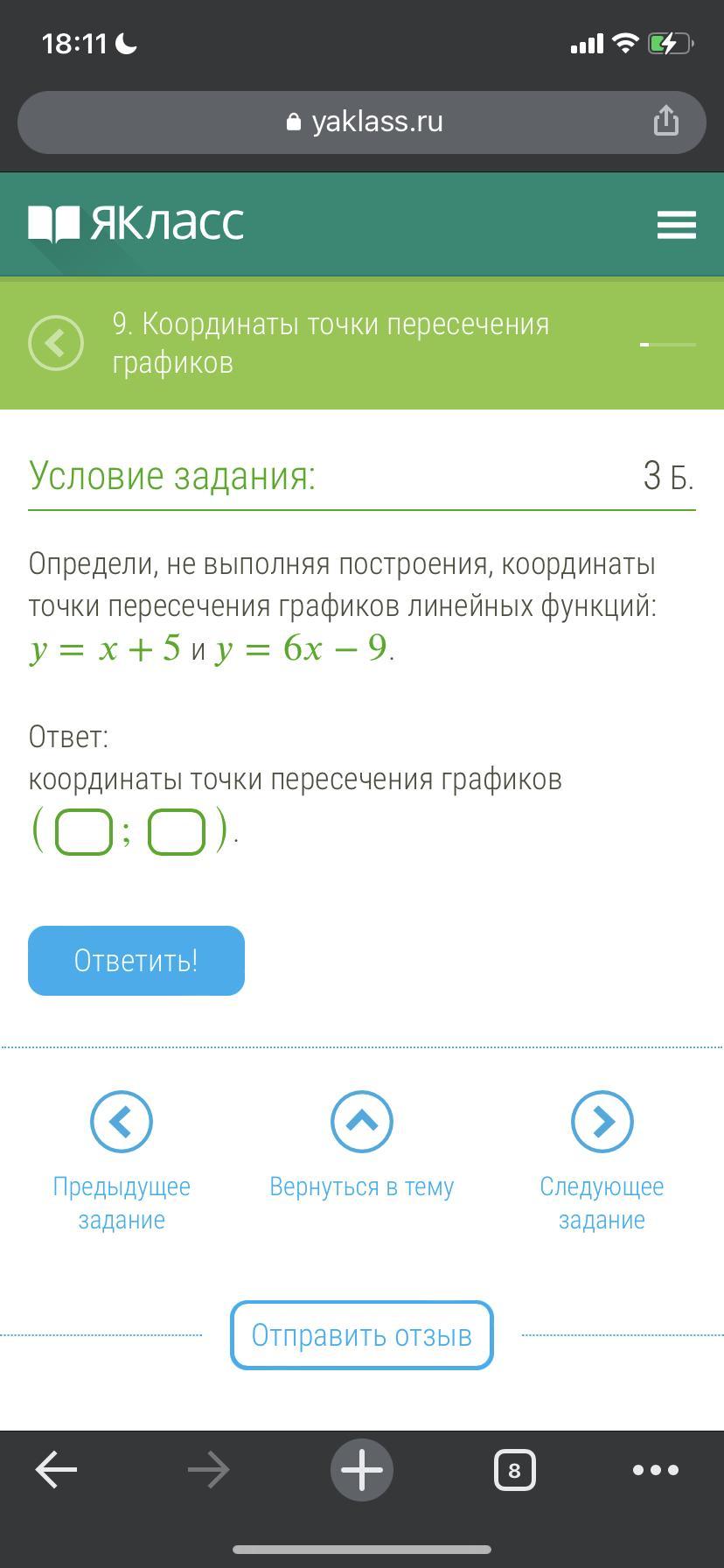Screen dimensions: 724x1568
Task: Open the browser more options menu
Action: coord(655,1470)
